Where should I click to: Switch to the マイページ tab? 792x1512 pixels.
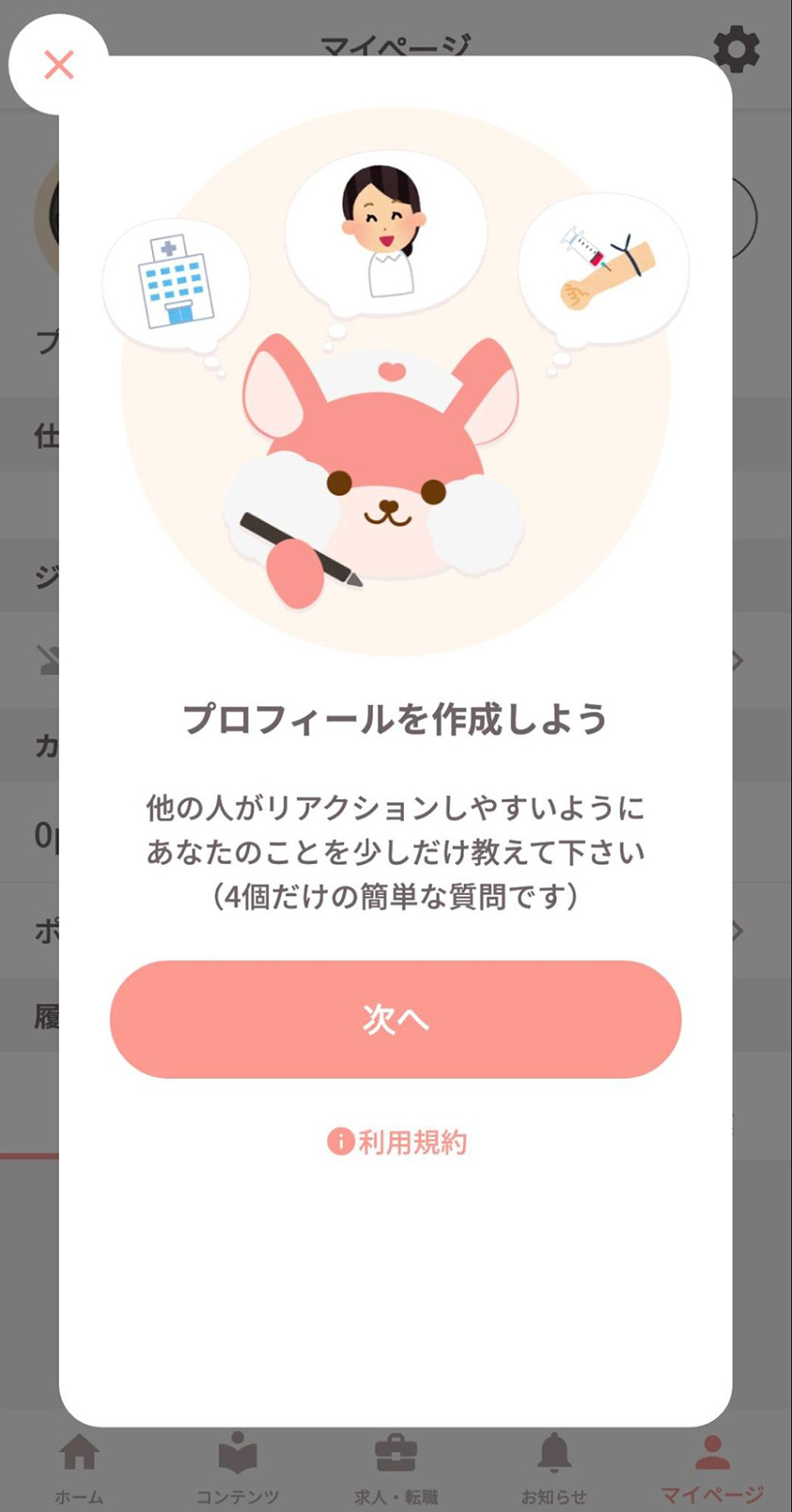click(x=712, y=1468)
